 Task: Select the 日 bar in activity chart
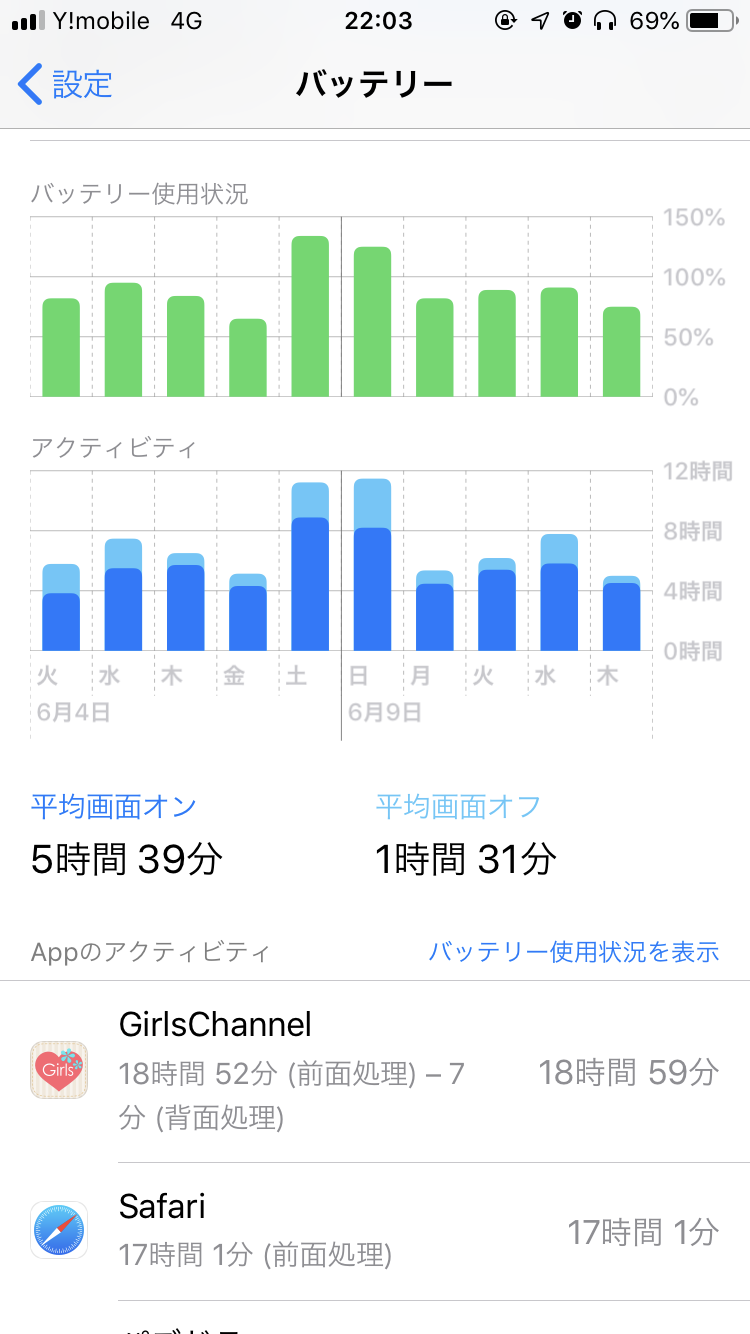372,565
